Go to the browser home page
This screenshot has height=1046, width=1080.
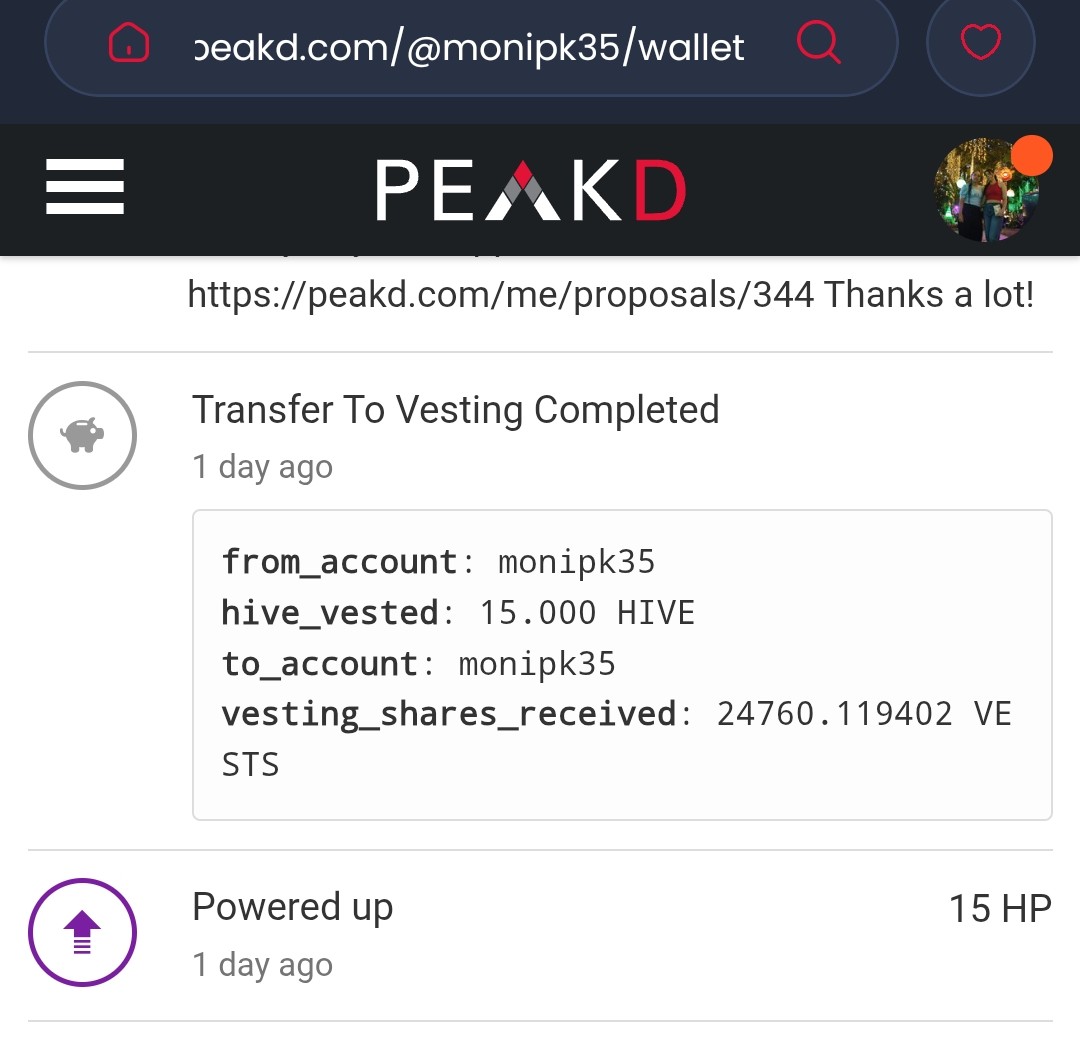point(129,43)
